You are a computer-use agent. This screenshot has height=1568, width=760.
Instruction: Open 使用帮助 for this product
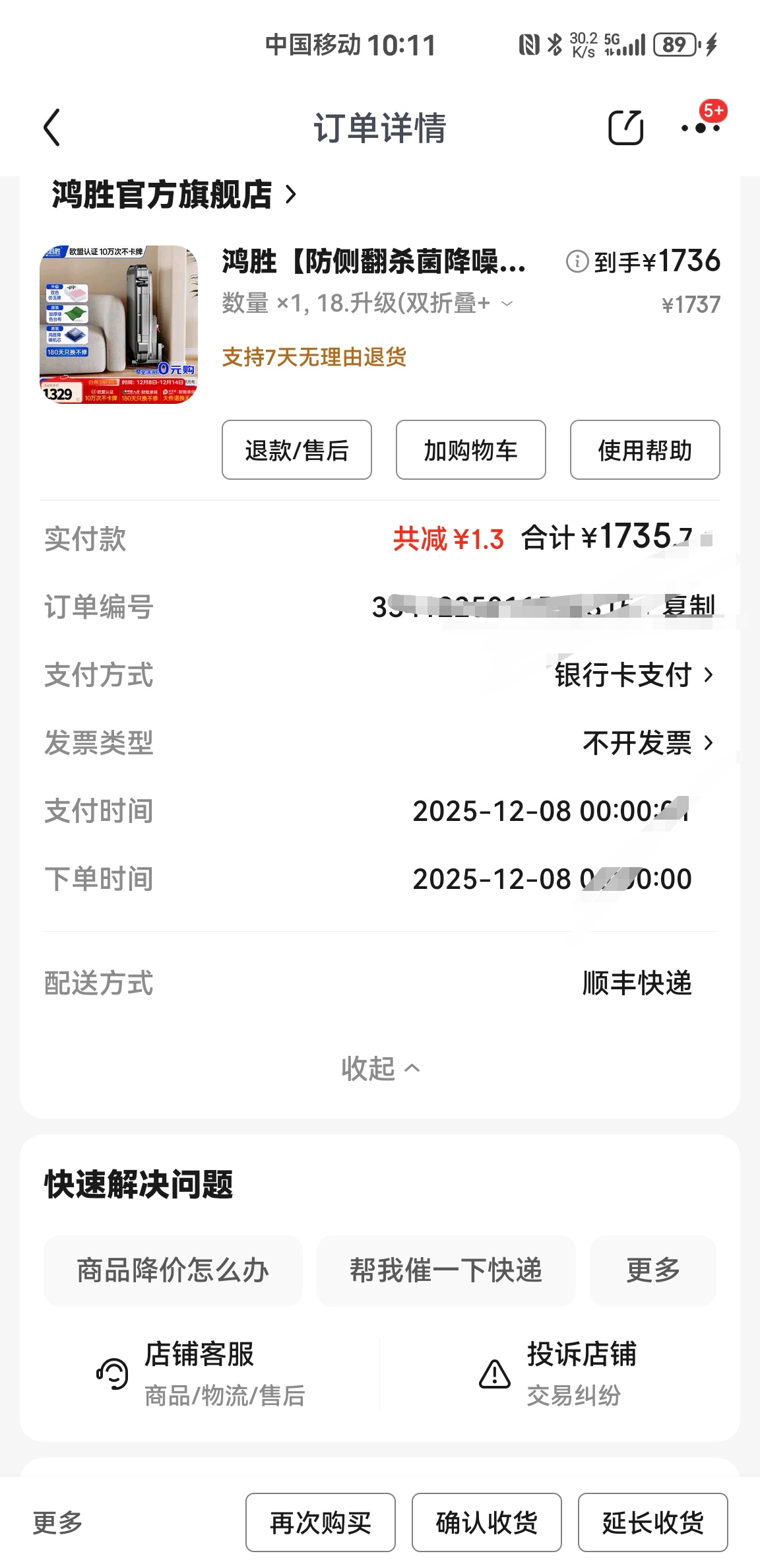tap(645, 450)
